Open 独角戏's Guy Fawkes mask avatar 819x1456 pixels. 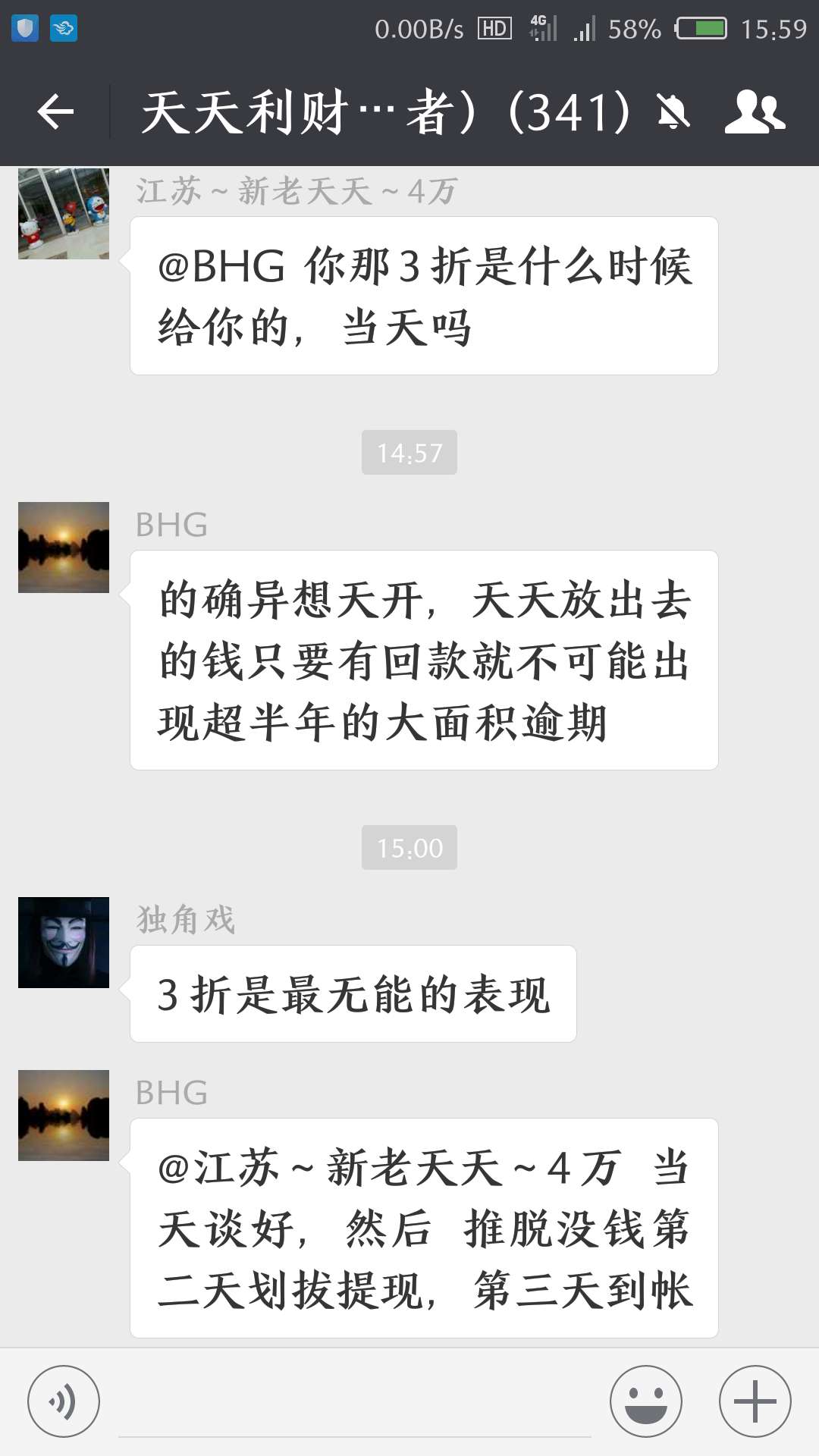(x=64, y=943)
